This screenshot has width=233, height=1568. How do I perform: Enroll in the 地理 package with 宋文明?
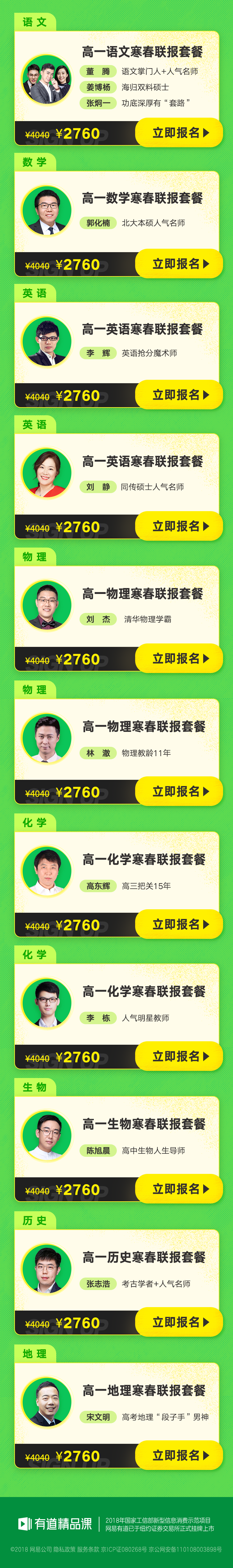pos(179,1455)
